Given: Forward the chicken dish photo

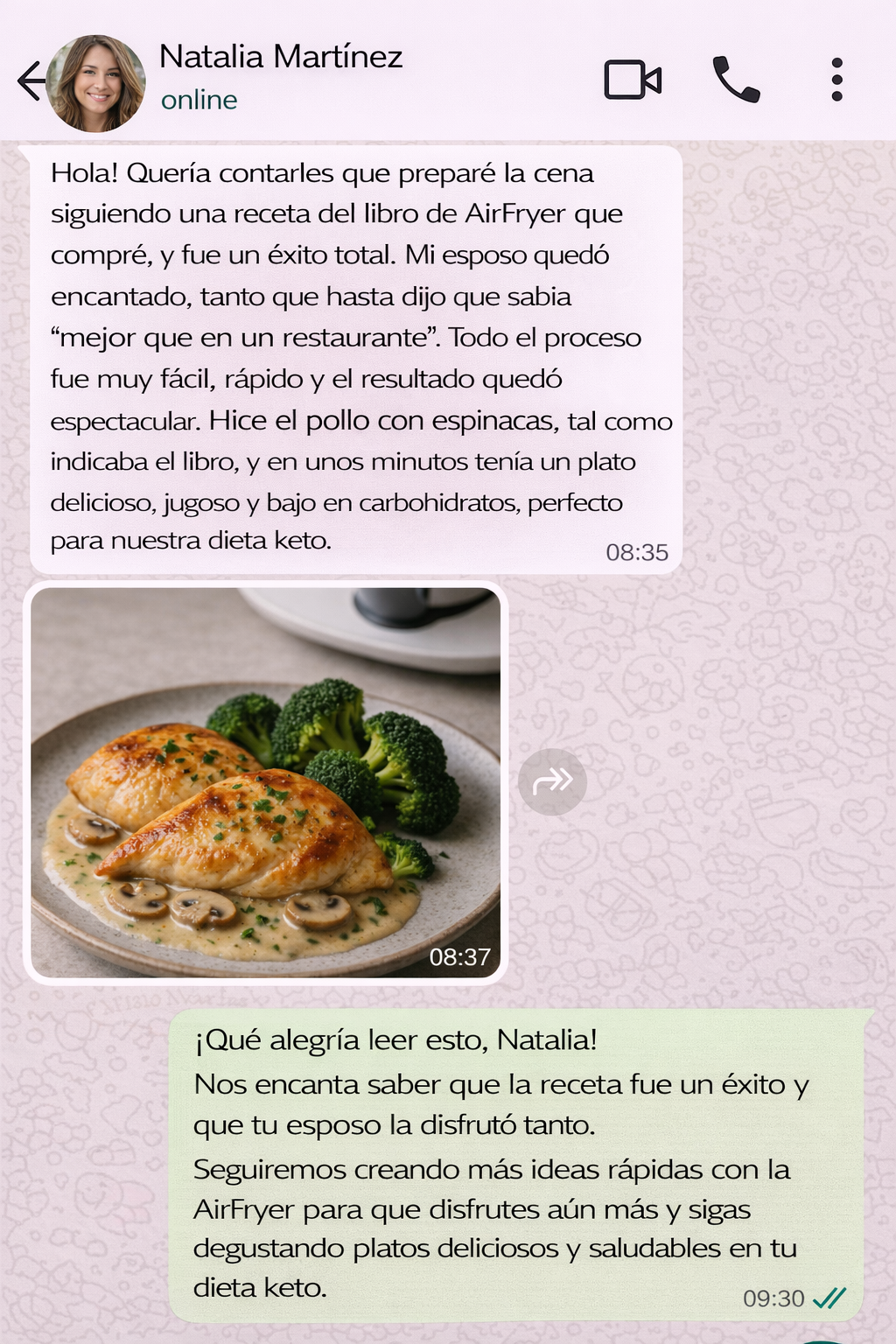Looking at the screenshot, I should coord(552,781).
